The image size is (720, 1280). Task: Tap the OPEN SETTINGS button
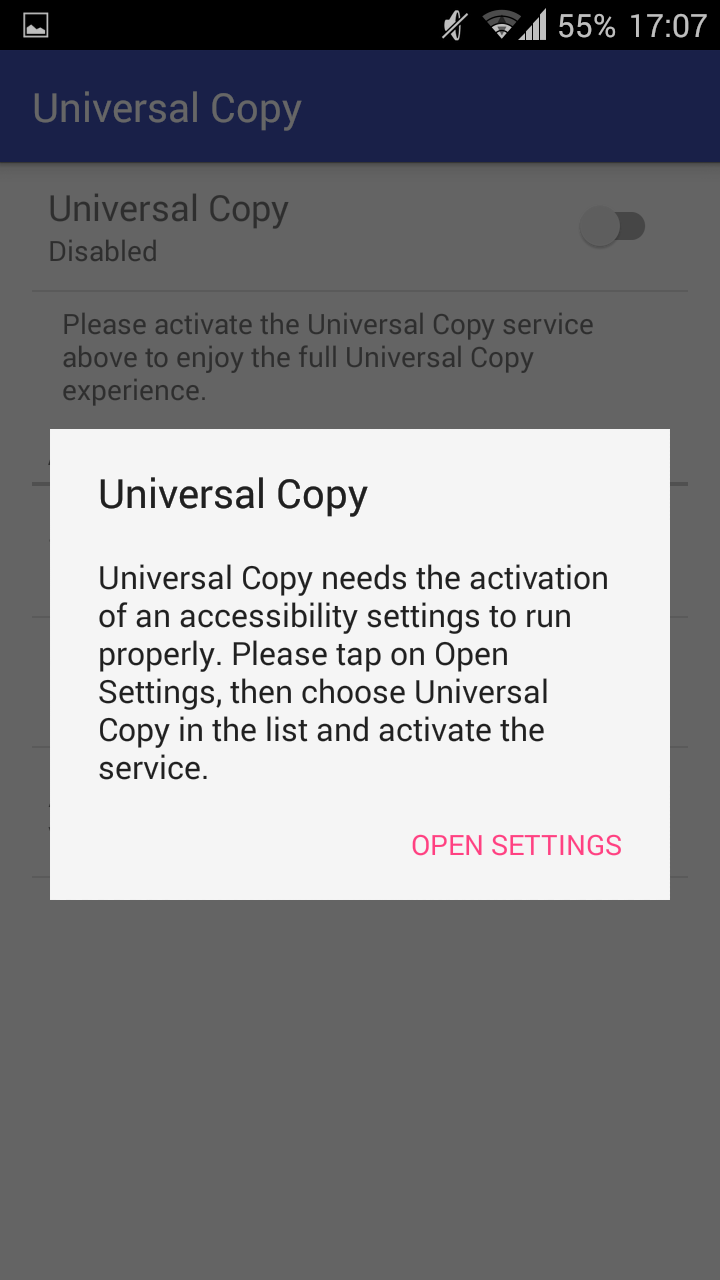516,845
